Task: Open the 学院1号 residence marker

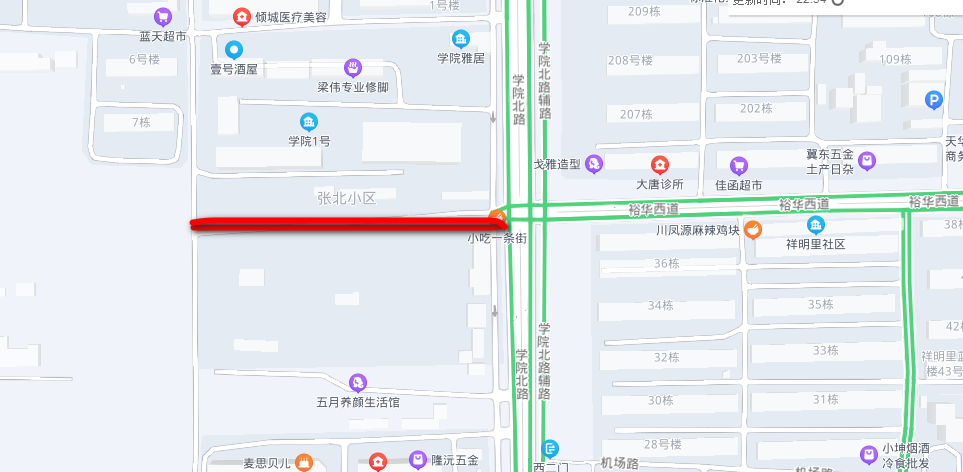Action: pyautogui.click(x=309, y=122)
